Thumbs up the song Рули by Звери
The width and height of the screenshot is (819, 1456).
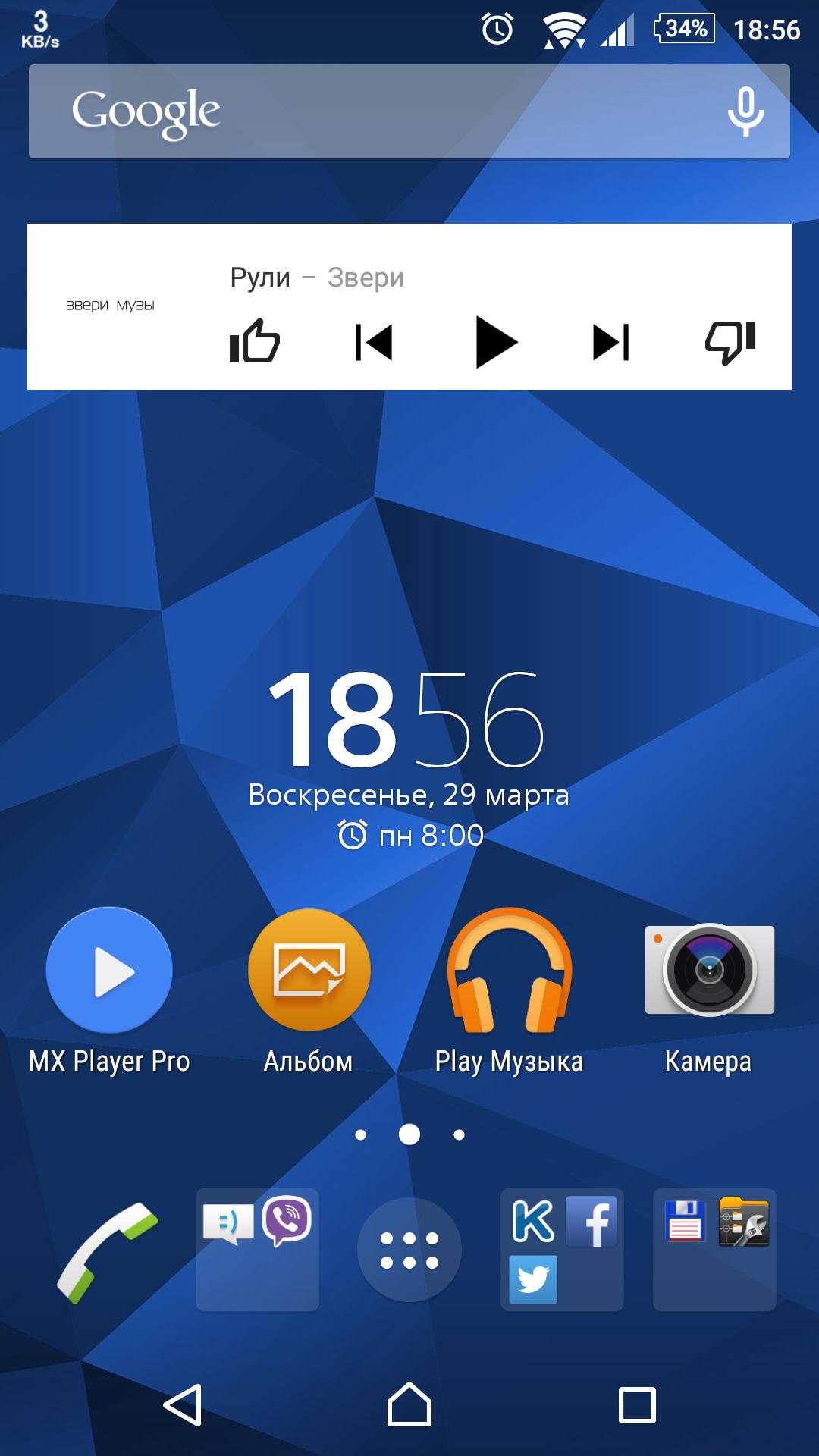coord(256,343)
